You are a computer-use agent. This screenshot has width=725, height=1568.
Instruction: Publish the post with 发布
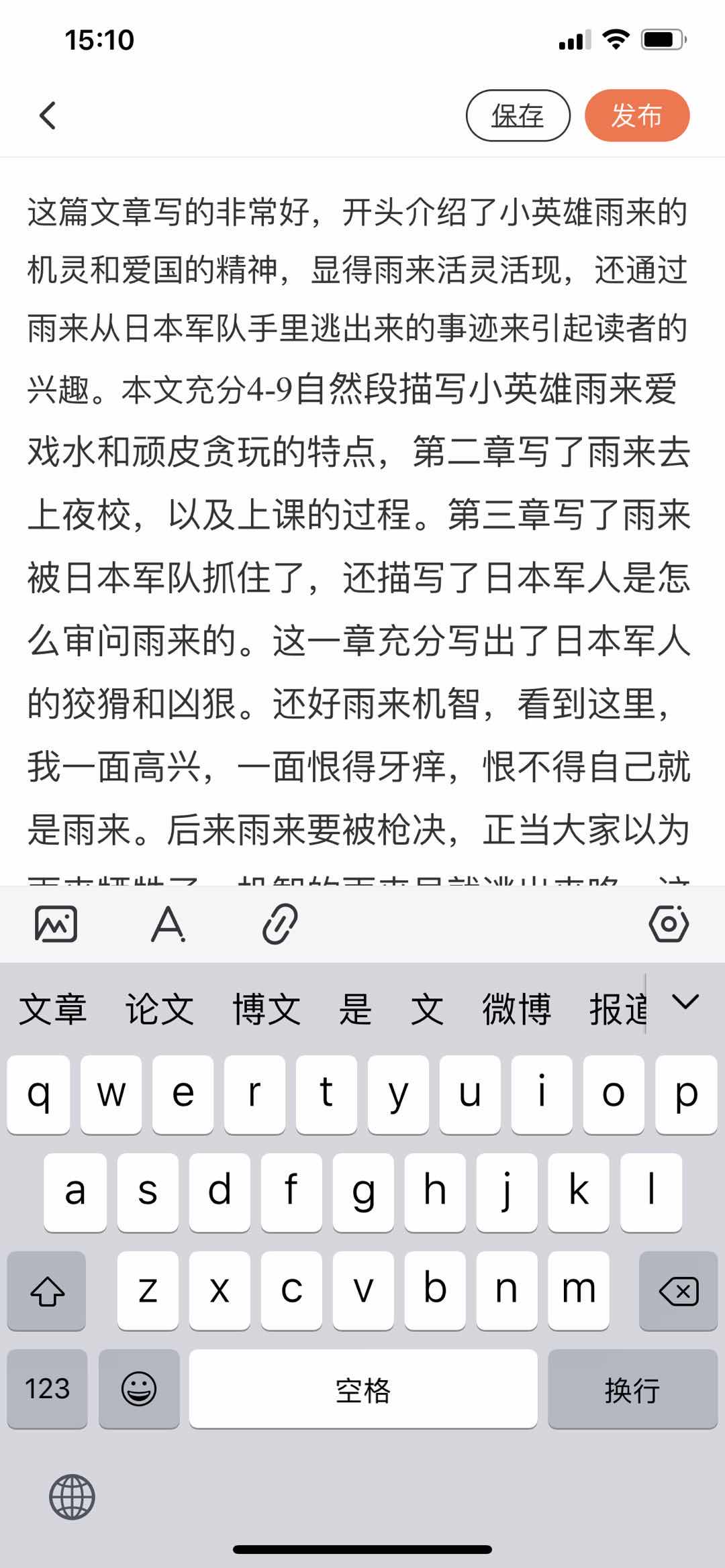tap(636, 115)
